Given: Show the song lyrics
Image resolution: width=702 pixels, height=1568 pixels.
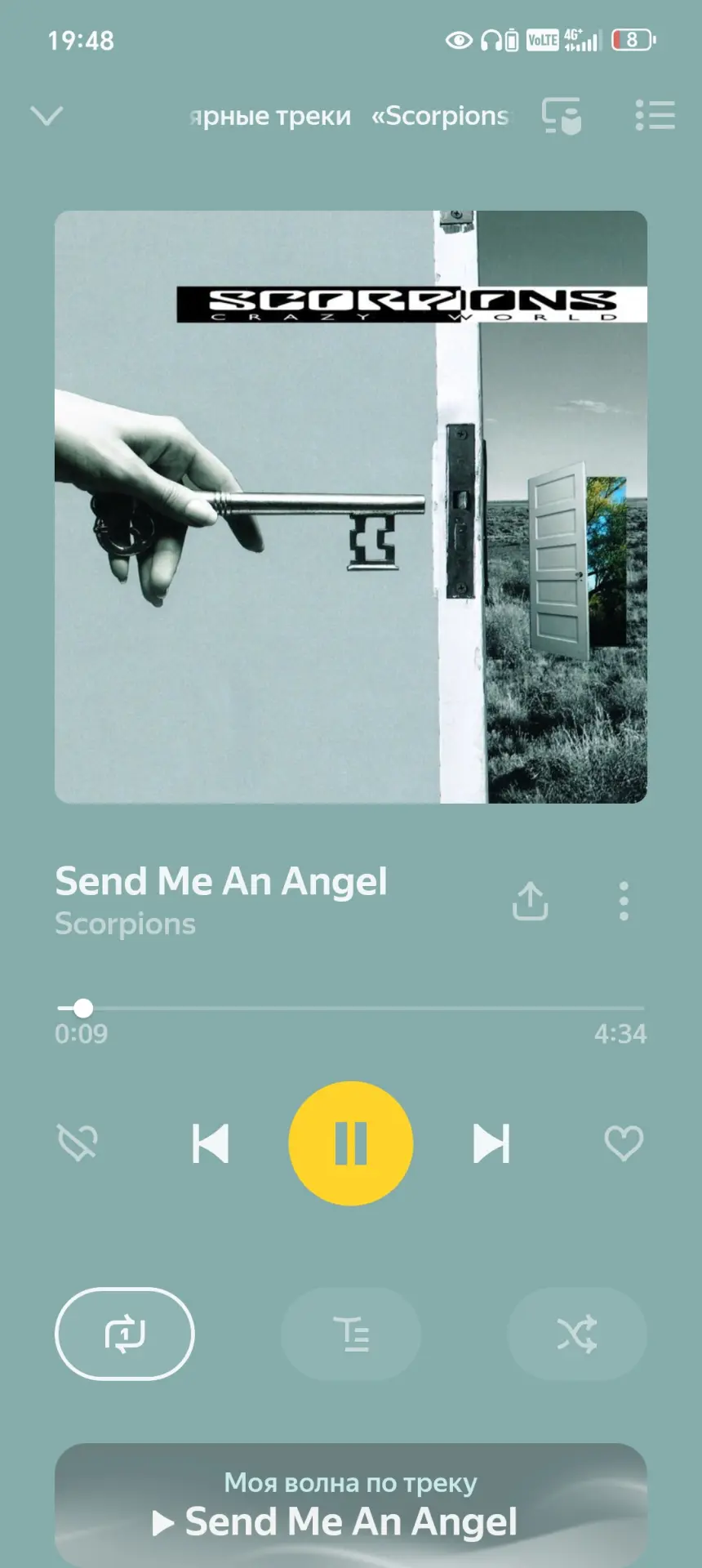Looking at the screenshot, I should tap(351, 1334).
